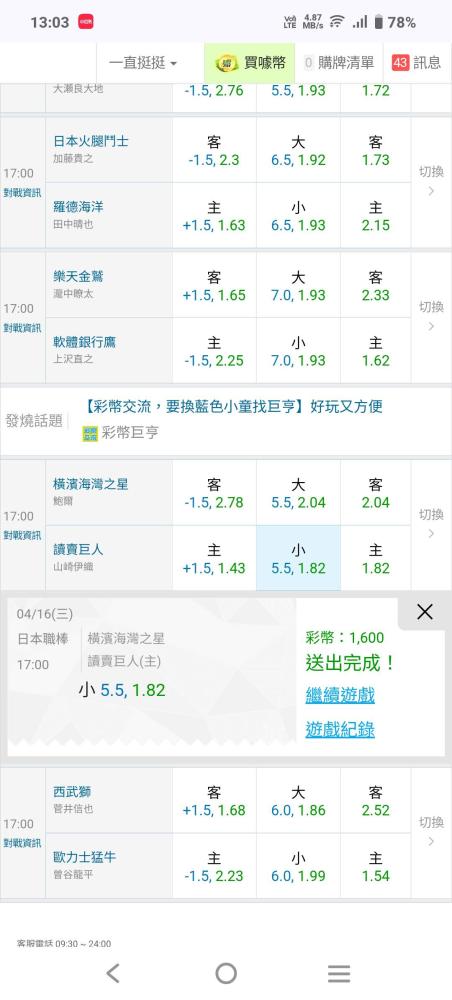Open the 購牌清單 list

tap(339, 62)
